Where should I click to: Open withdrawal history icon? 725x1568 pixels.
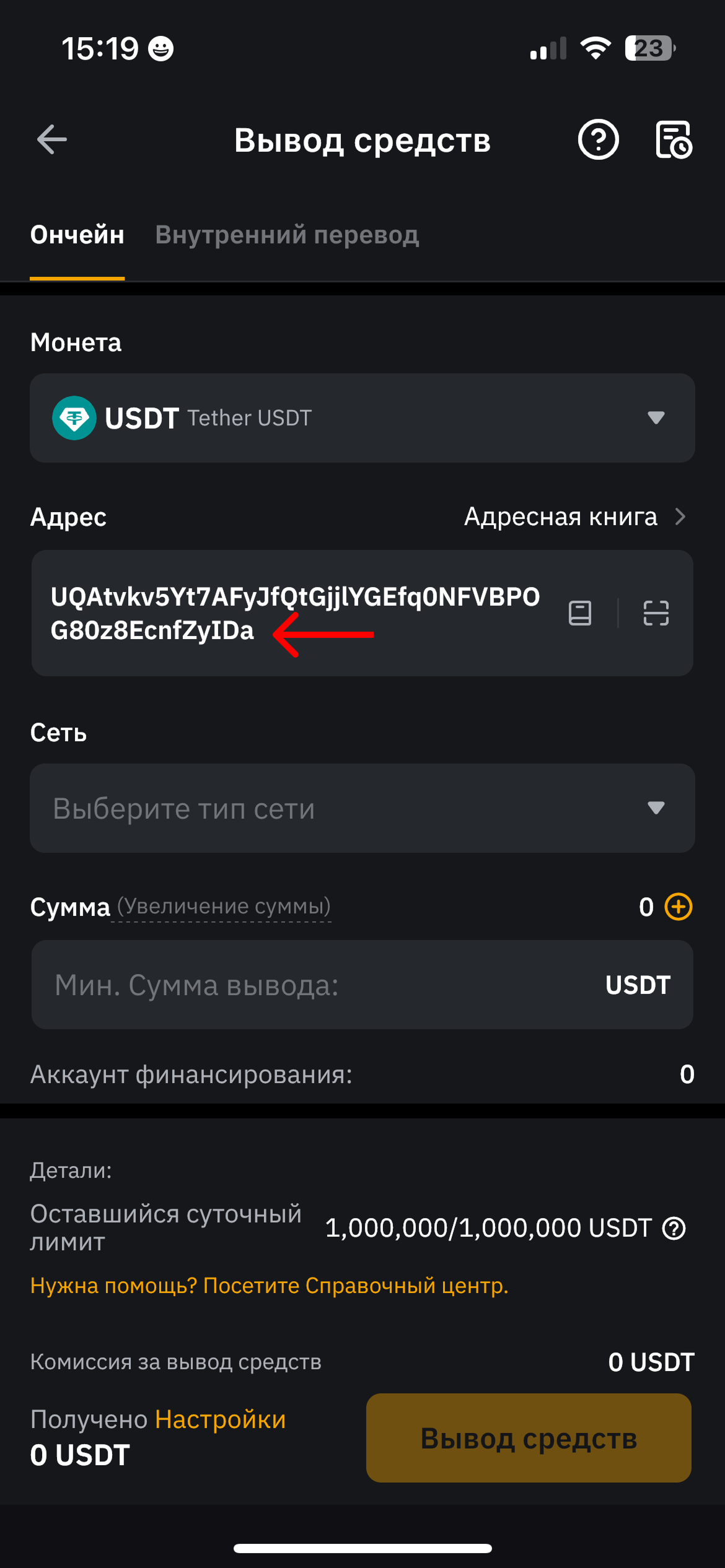point(674,140)
